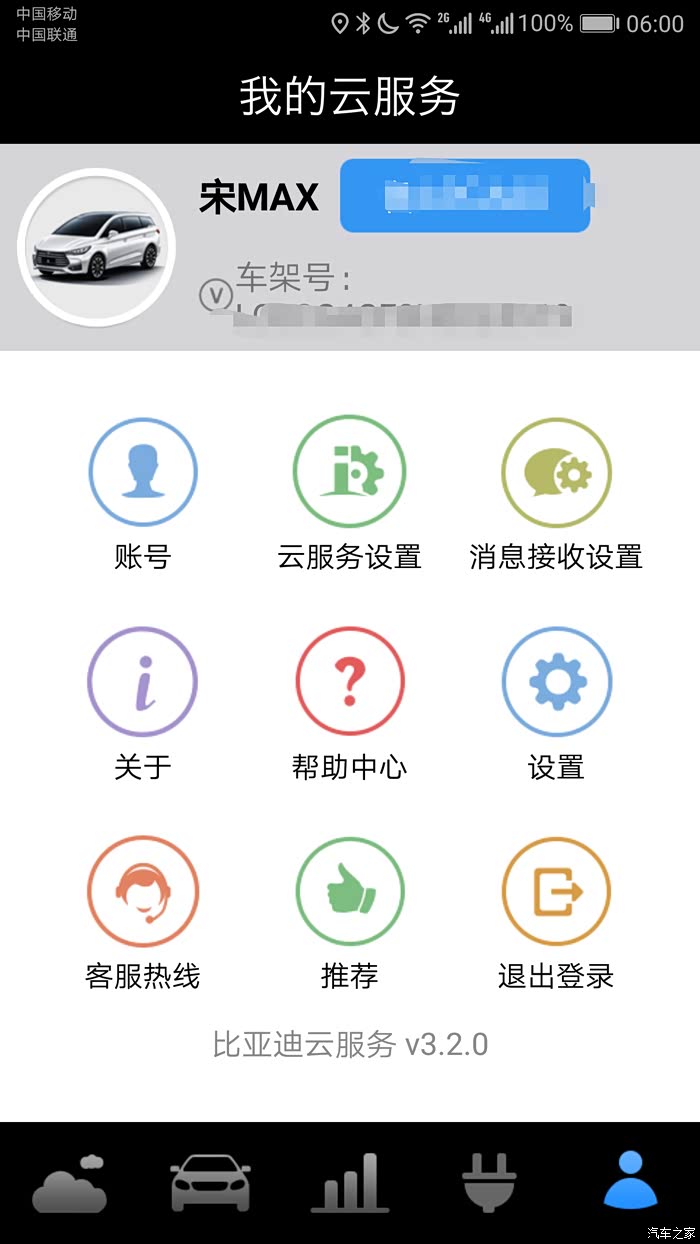
Task: Open the 关于 about page
Action: click(143, 683)
